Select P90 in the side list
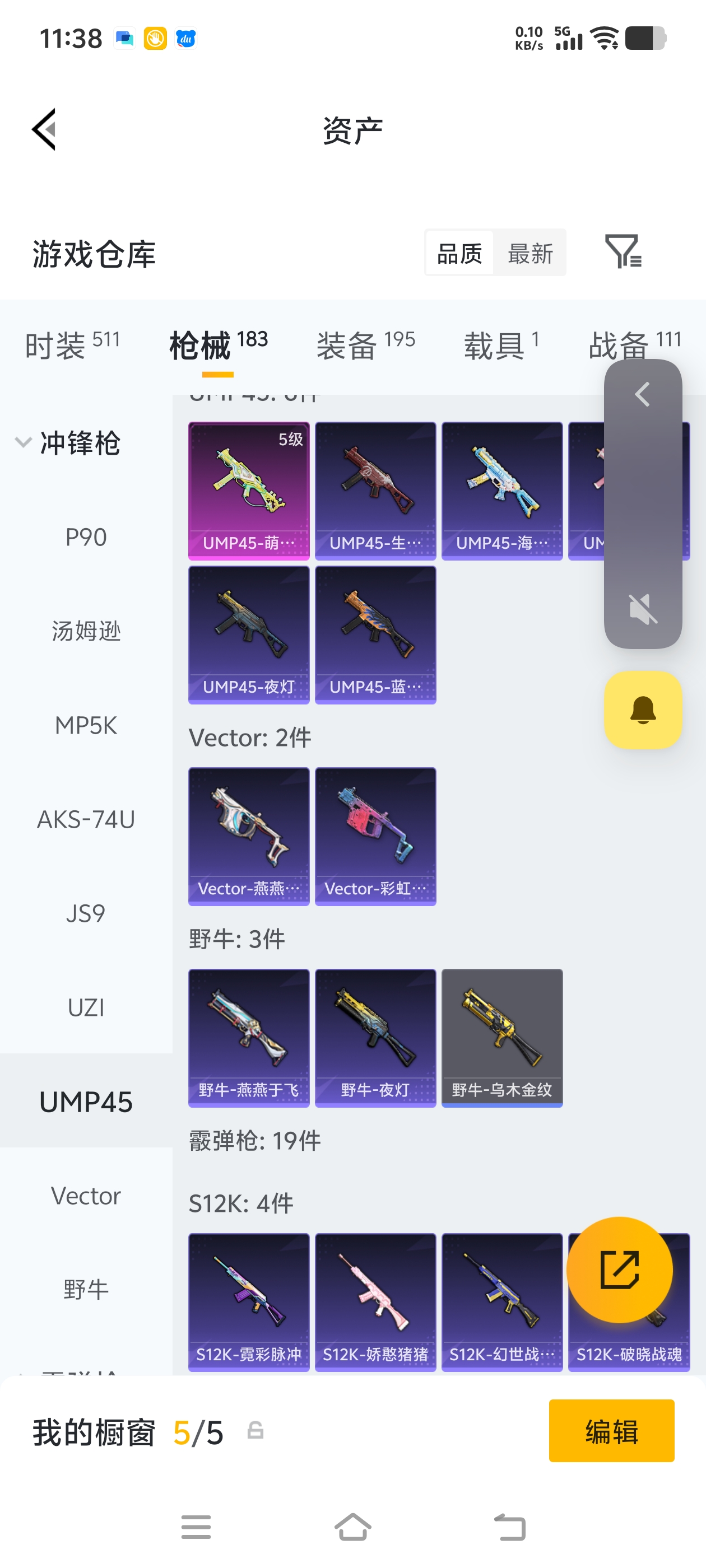 point(86,537)
